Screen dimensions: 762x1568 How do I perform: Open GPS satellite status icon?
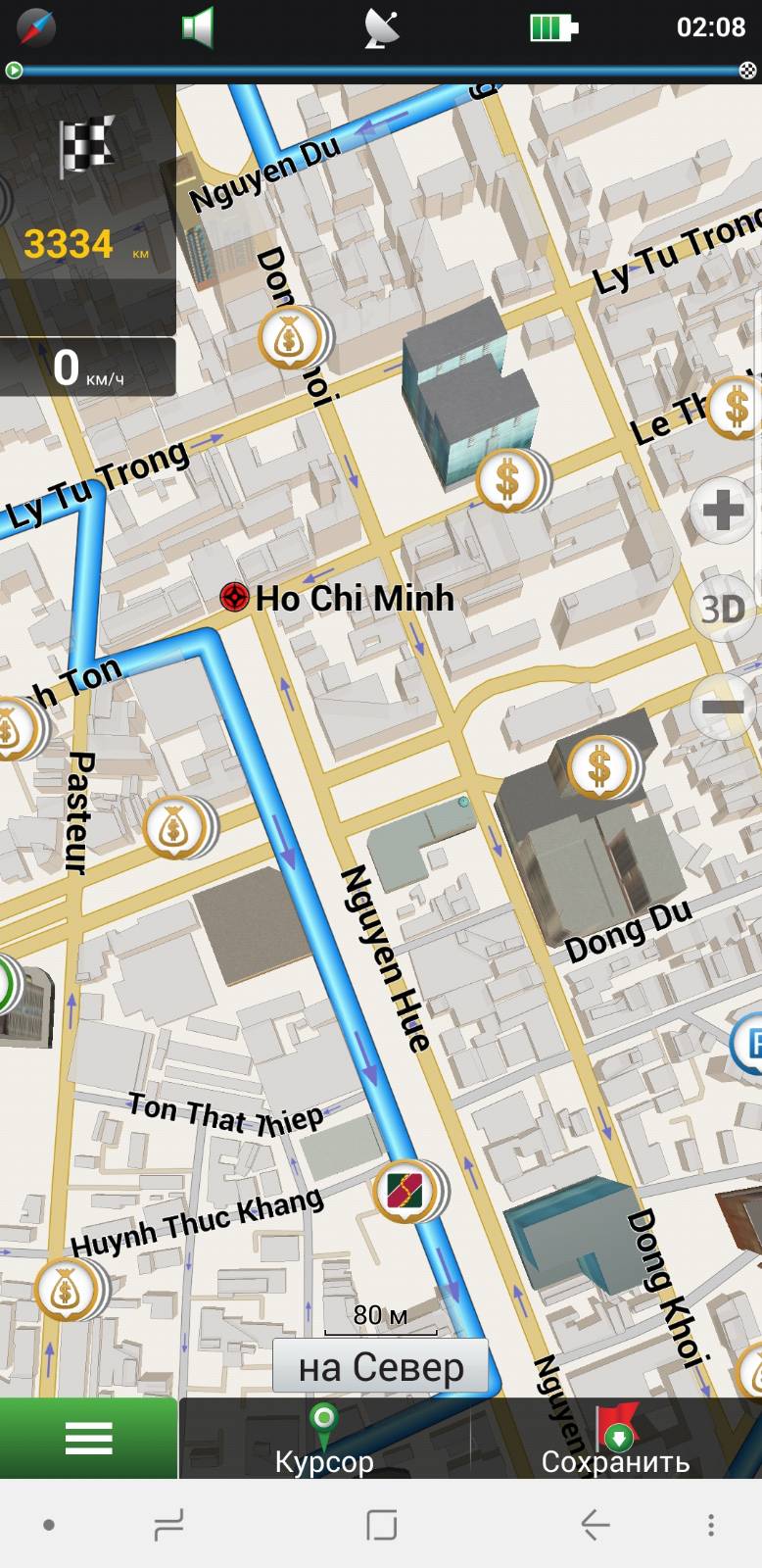tap(381, 27)
